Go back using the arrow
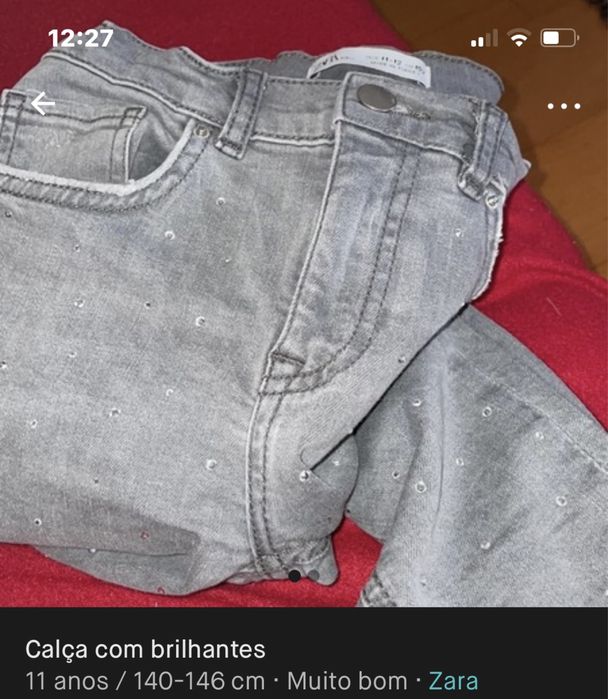Screen dimensions: 608x699 43,103
